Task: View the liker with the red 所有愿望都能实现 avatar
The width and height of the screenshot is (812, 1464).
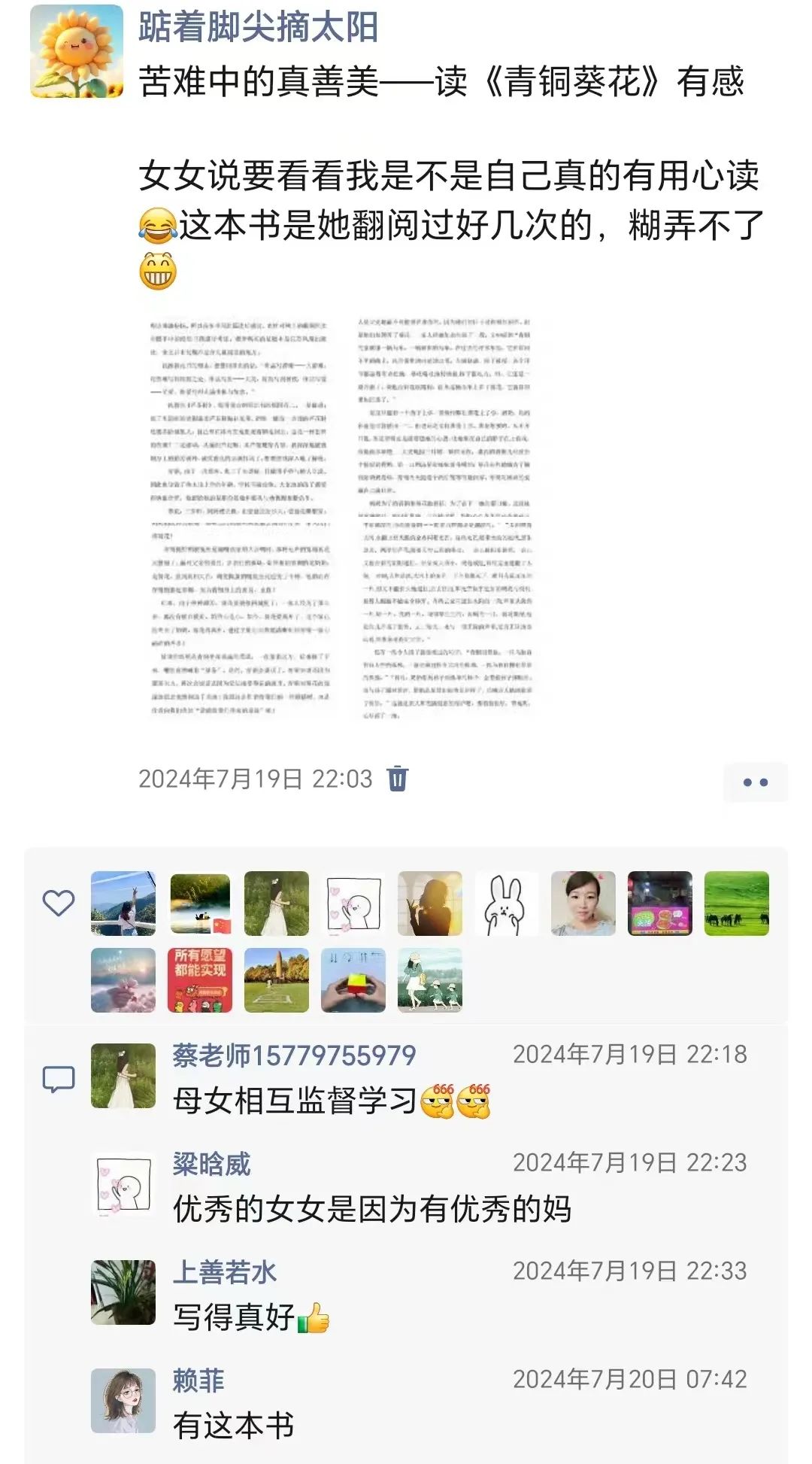Action: (200, 980)
